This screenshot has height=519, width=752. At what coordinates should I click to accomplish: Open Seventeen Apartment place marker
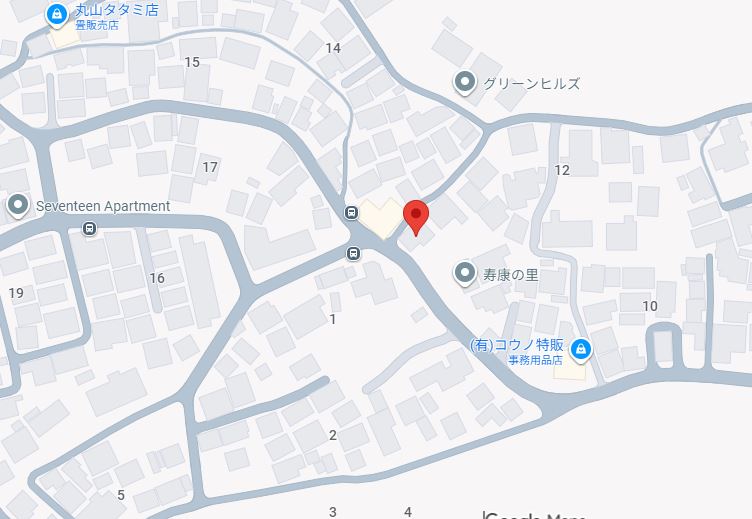(x=19, y=206)
